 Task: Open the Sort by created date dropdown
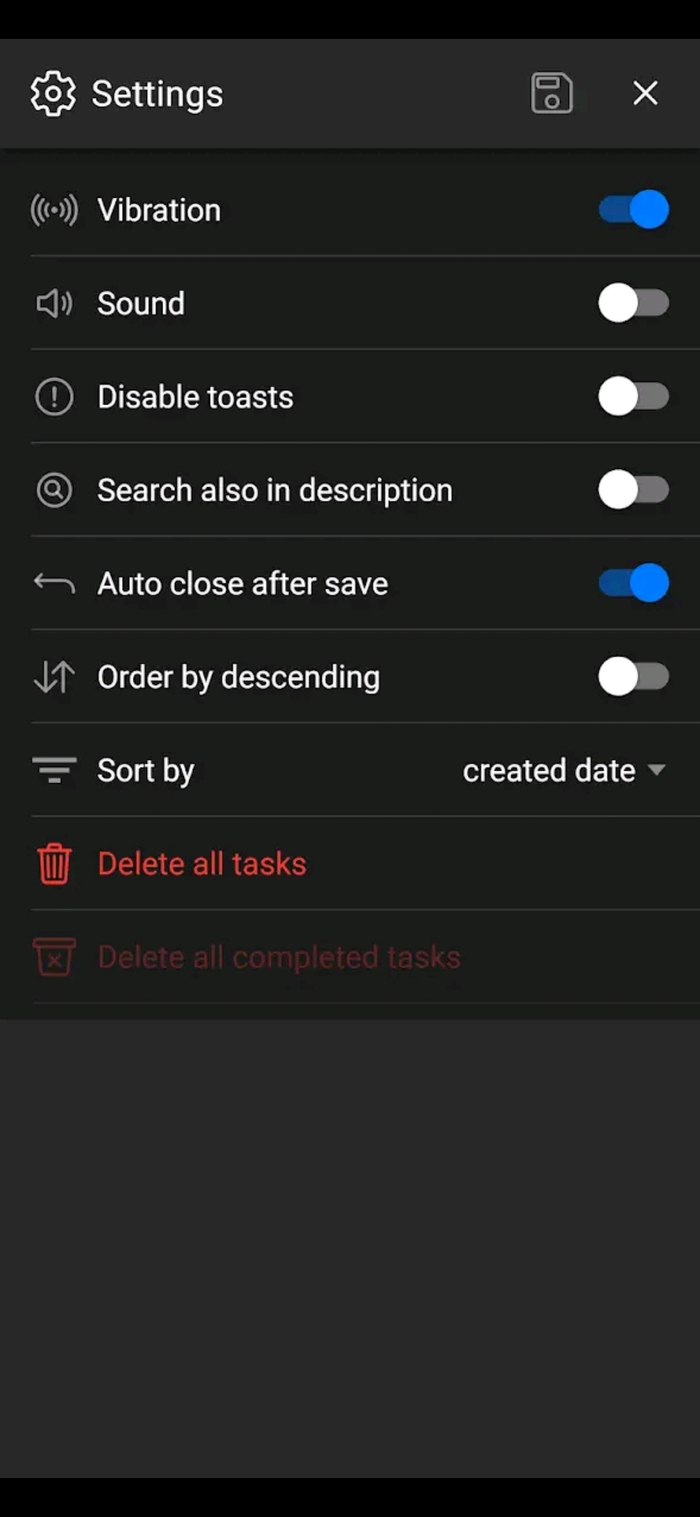point(563,770)
